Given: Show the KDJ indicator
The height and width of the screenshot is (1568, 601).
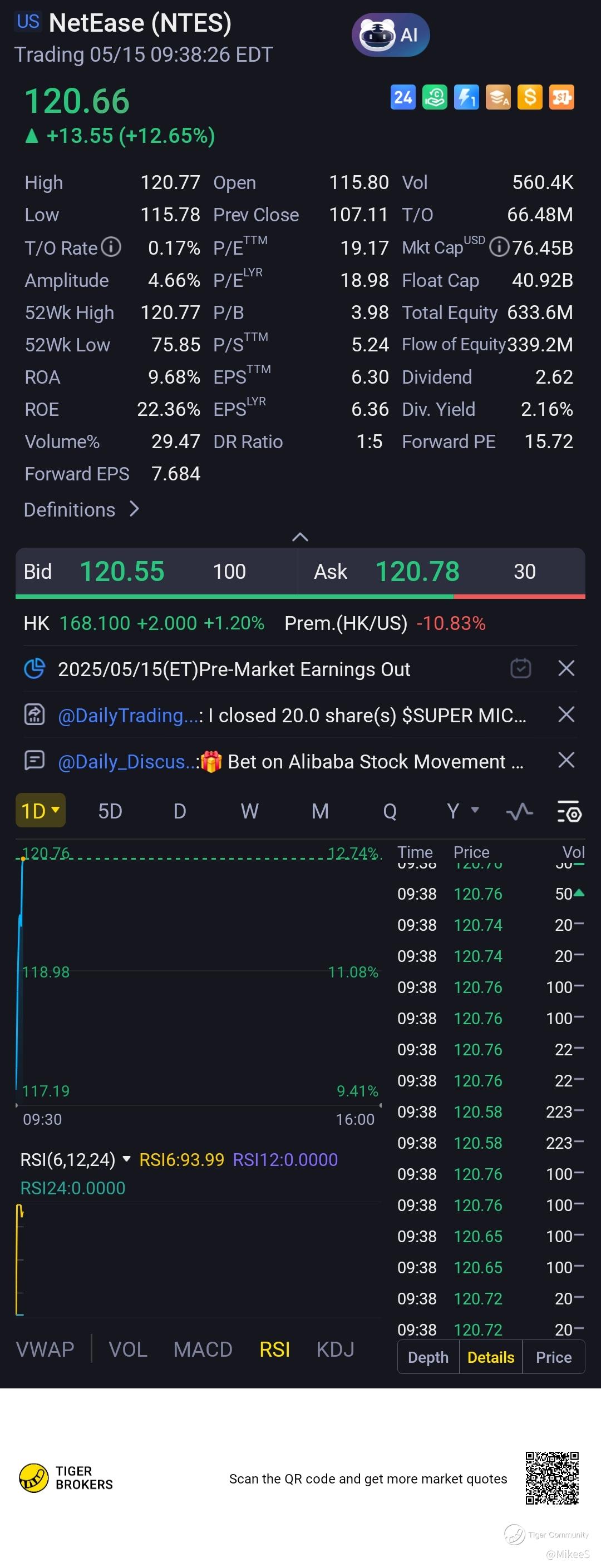Looking at the screenshot, I should [335, 1349].
